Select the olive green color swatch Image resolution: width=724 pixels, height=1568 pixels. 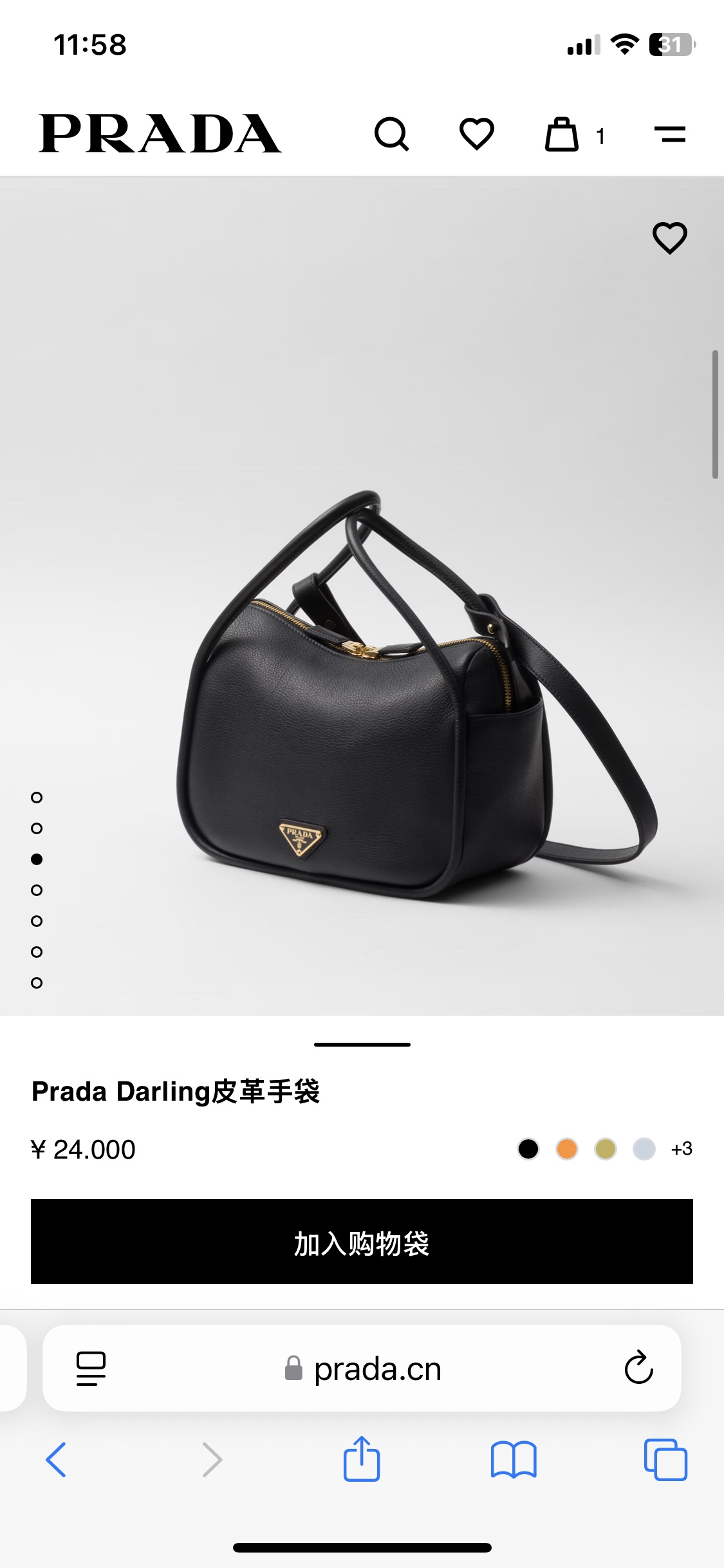point(606,1149)
